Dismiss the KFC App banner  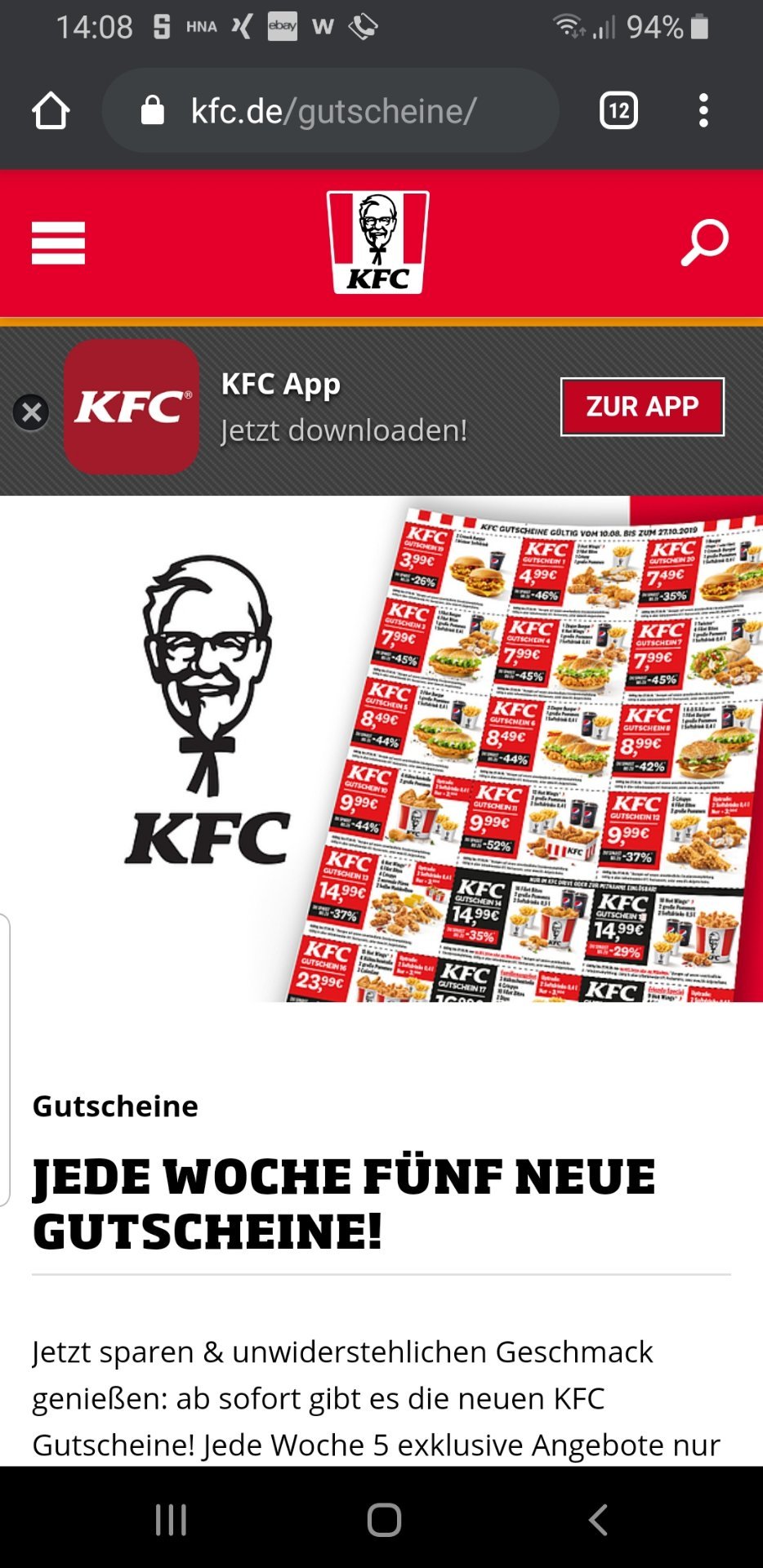pyautogui.click(x=31, y=412)
